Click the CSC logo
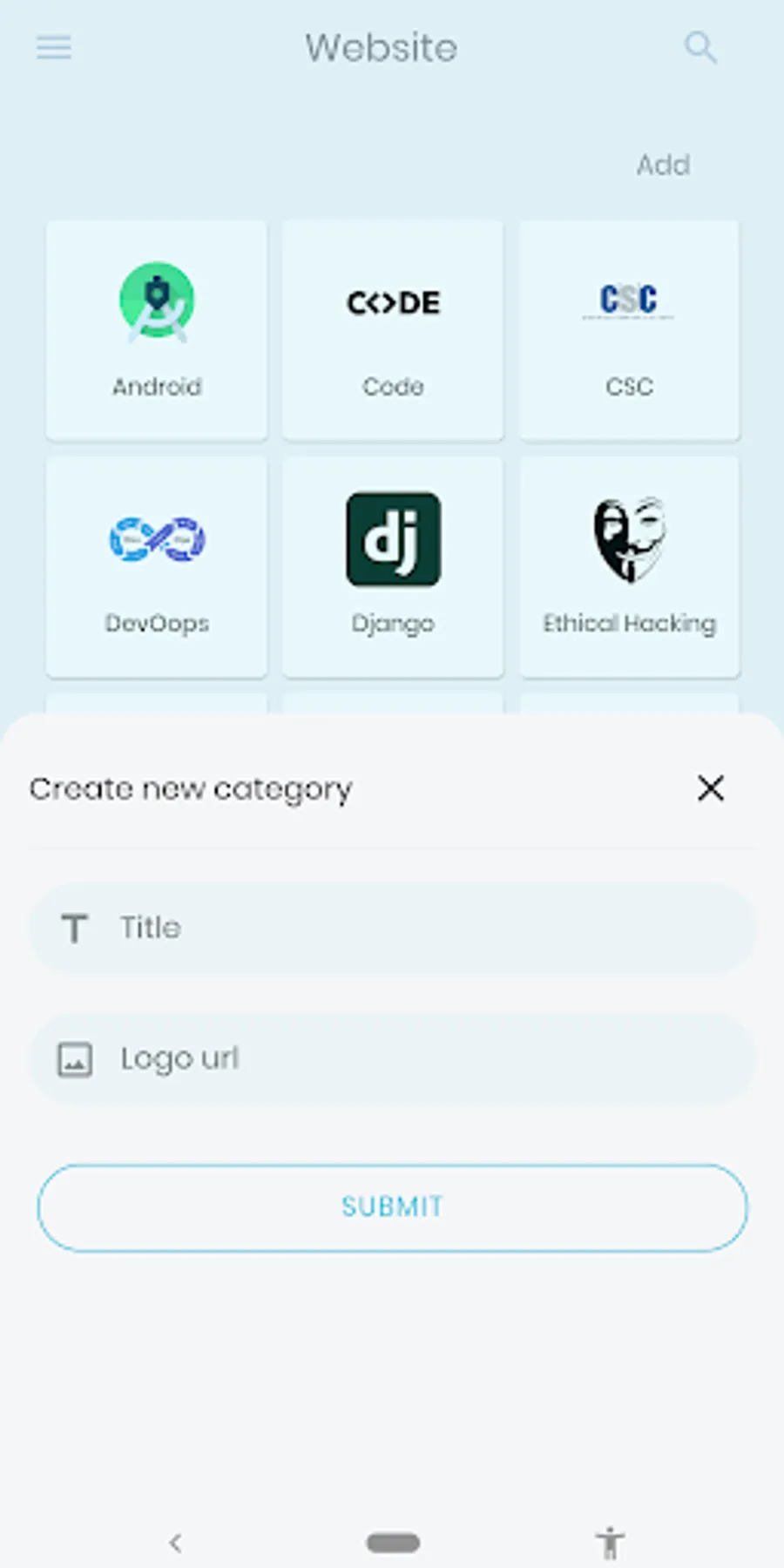Image resolution: width=784 pixels, height=1568 pixels. 629,301
